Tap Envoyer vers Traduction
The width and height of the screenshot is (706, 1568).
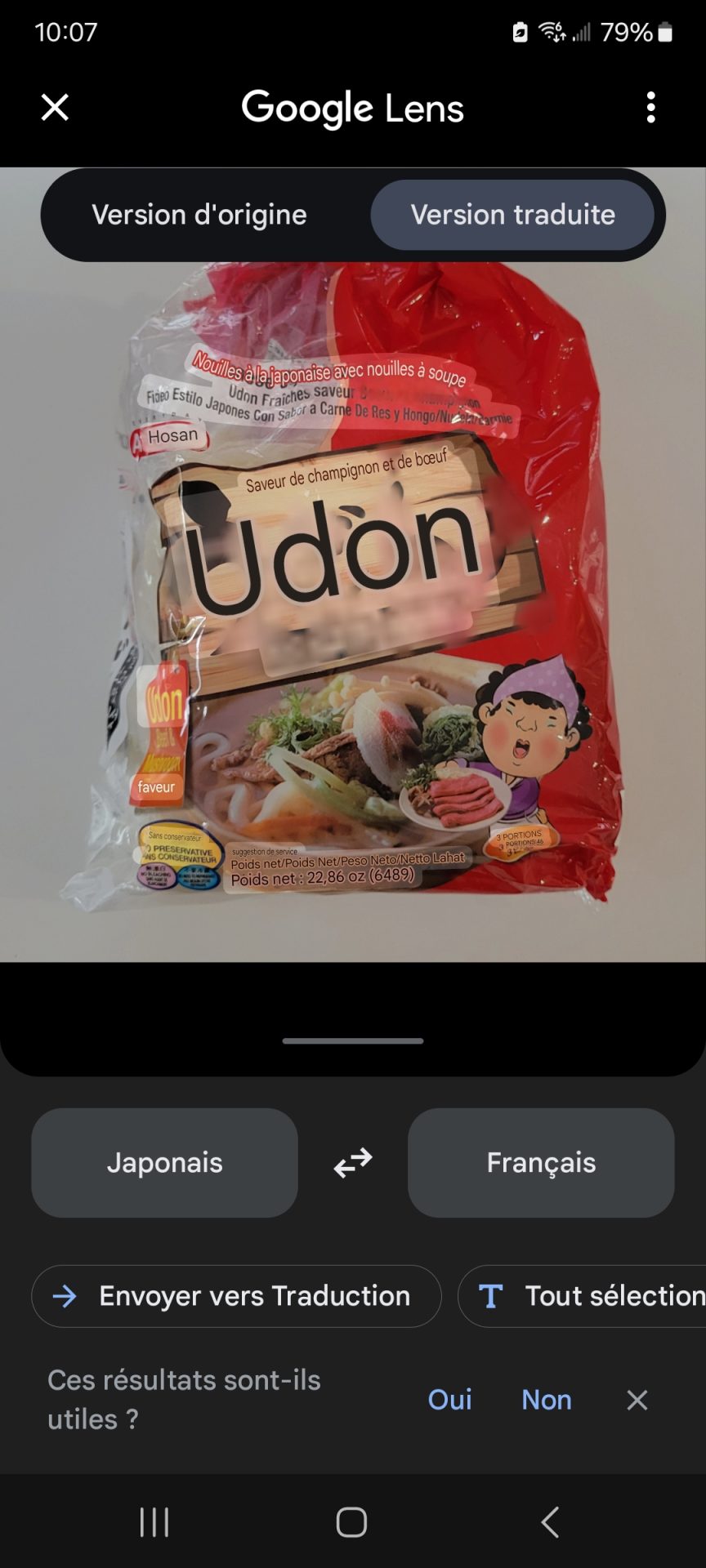point(236,1296)
